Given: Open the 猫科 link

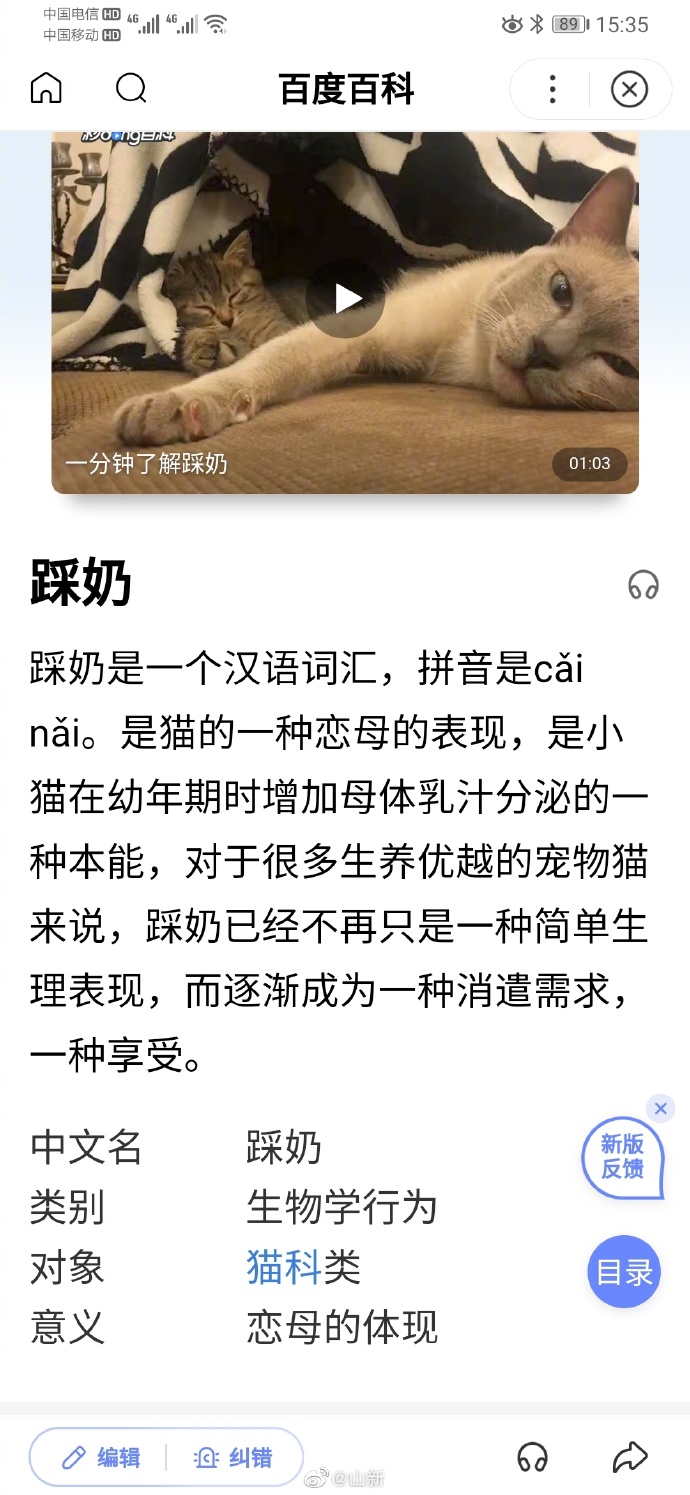Looking at the screenshot, I should click(x=284, y=1268).
